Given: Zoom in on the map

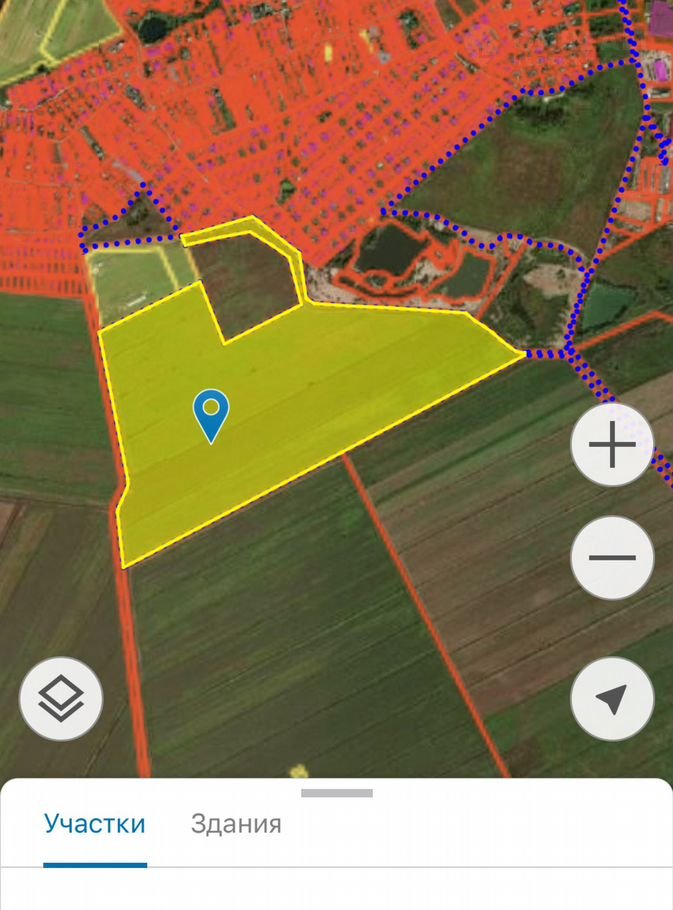Looking at the screenshot, I should tap(612, 445).
